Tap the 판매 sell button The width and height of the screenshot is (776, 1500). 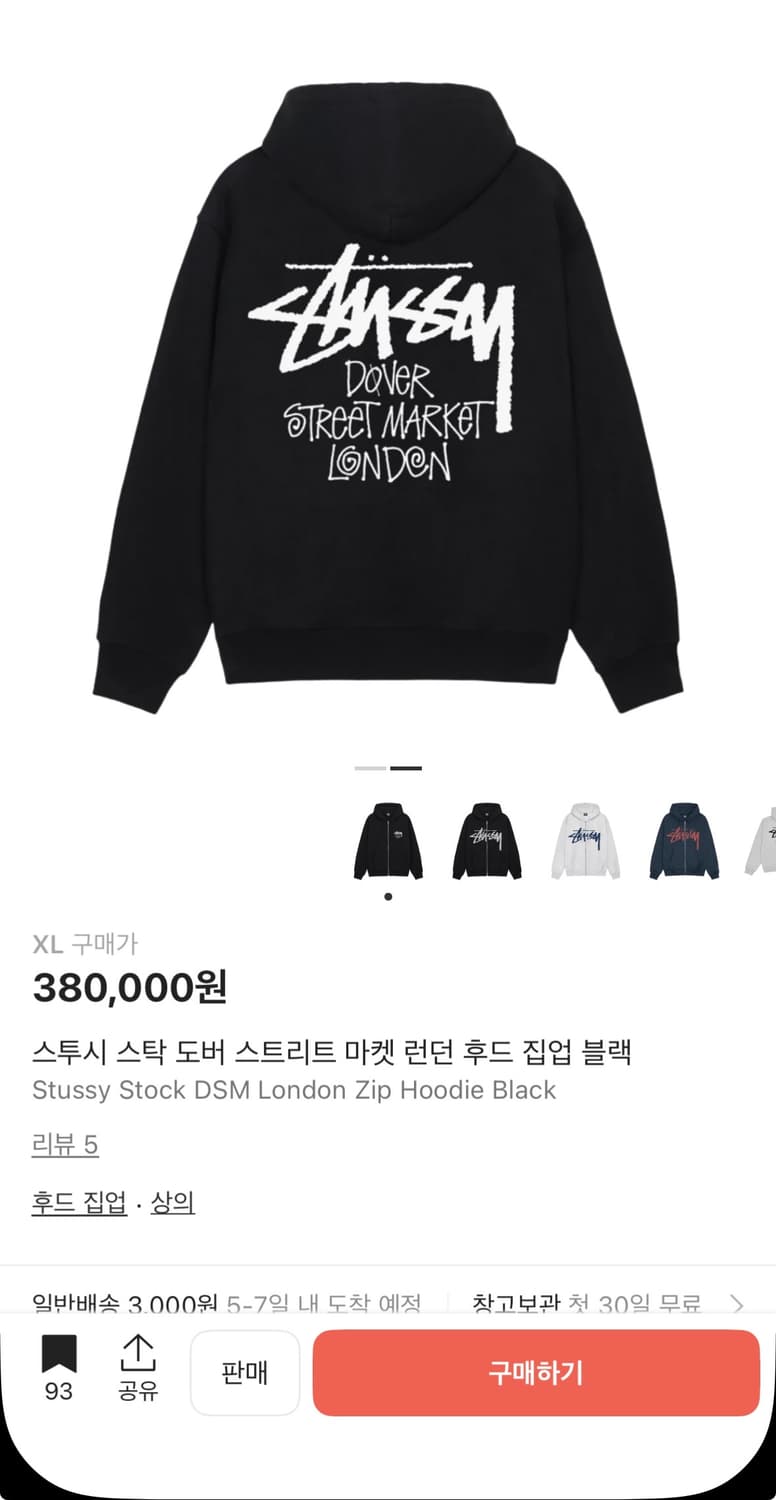tap(245, 1372)
